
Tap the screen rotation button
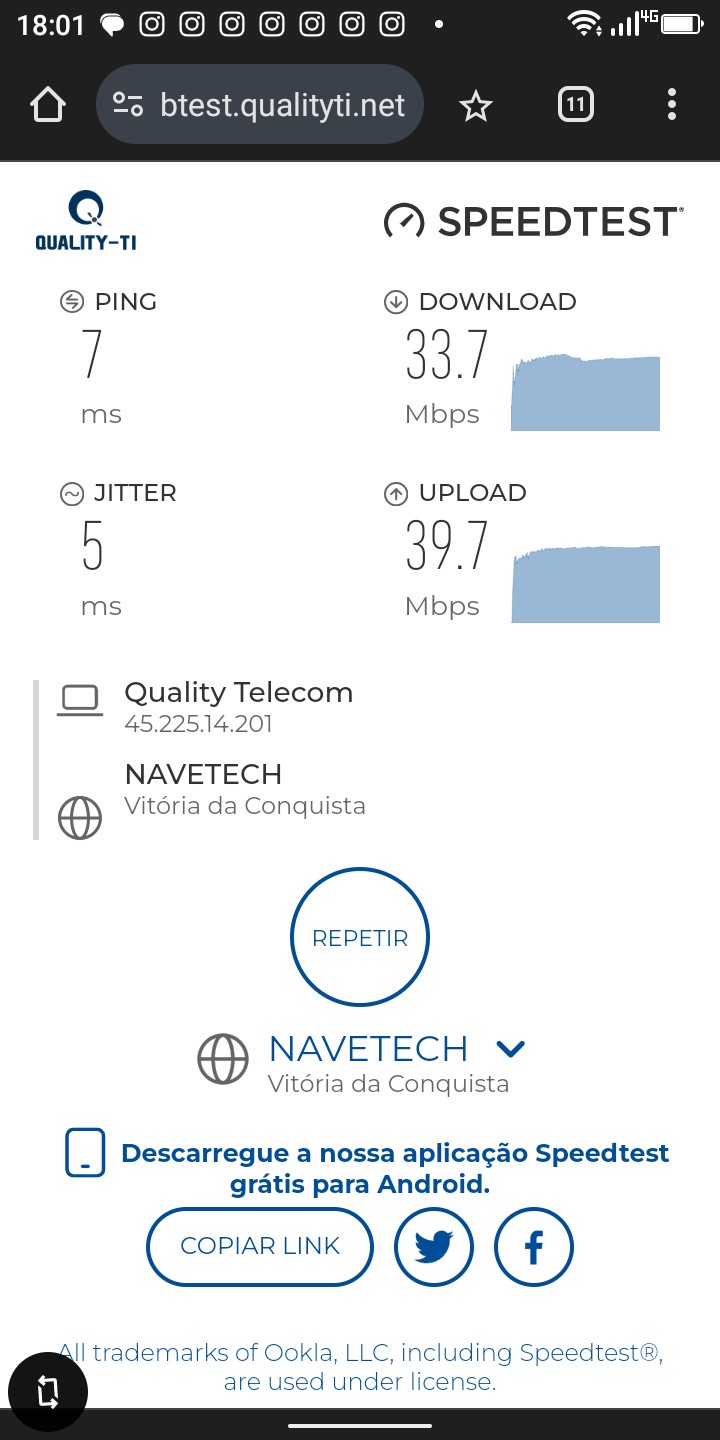48,1392
